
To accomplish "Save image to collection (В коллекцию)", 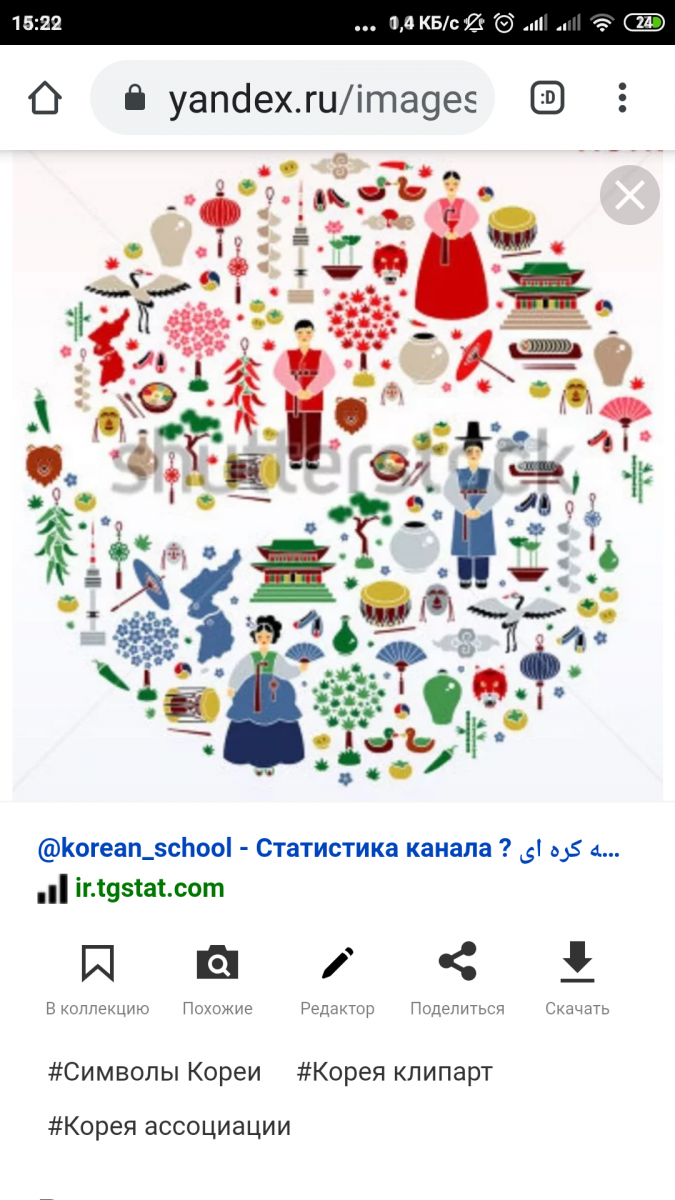I will [x=97, y=980].
